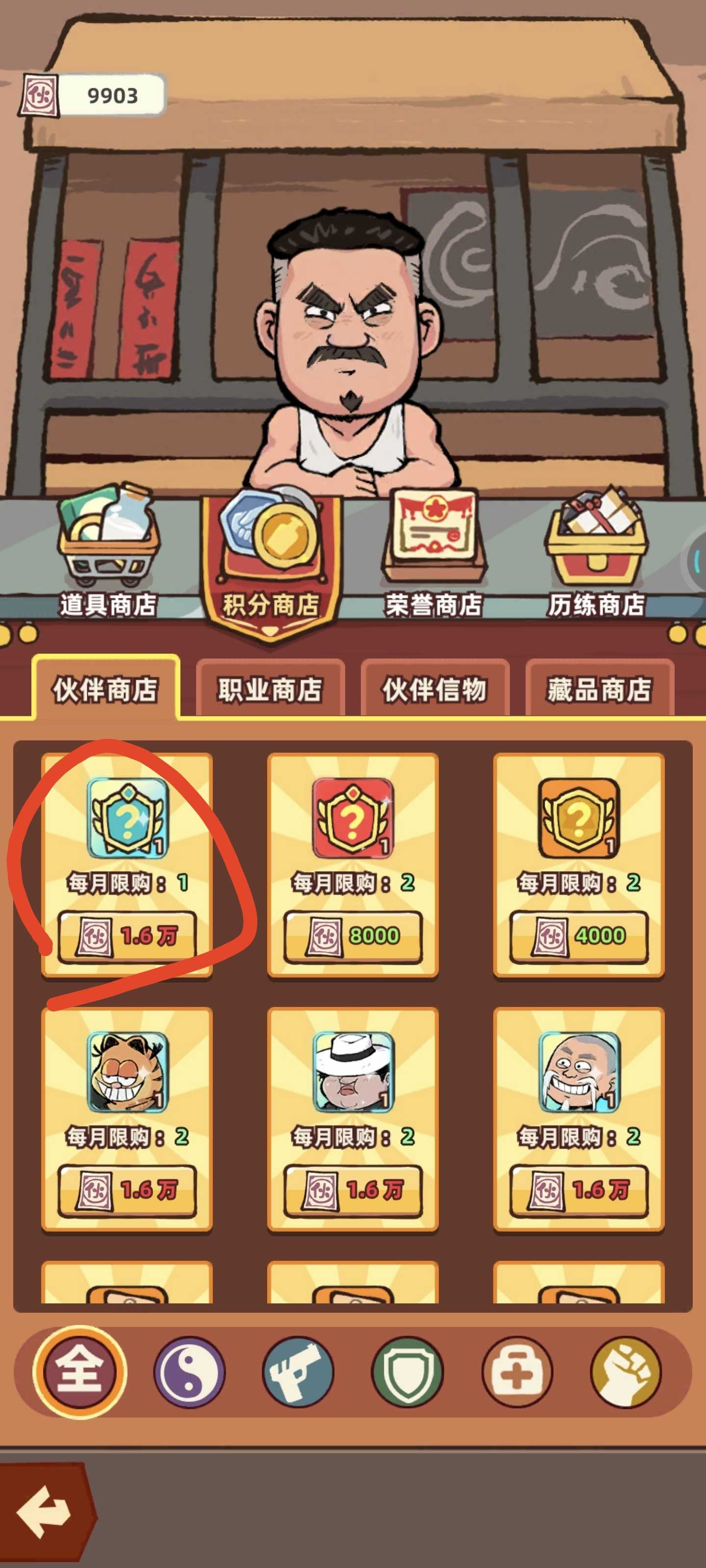Open the 伙伴信物 tab
Screen dimensions: 706x1568
tap(434, 689)
